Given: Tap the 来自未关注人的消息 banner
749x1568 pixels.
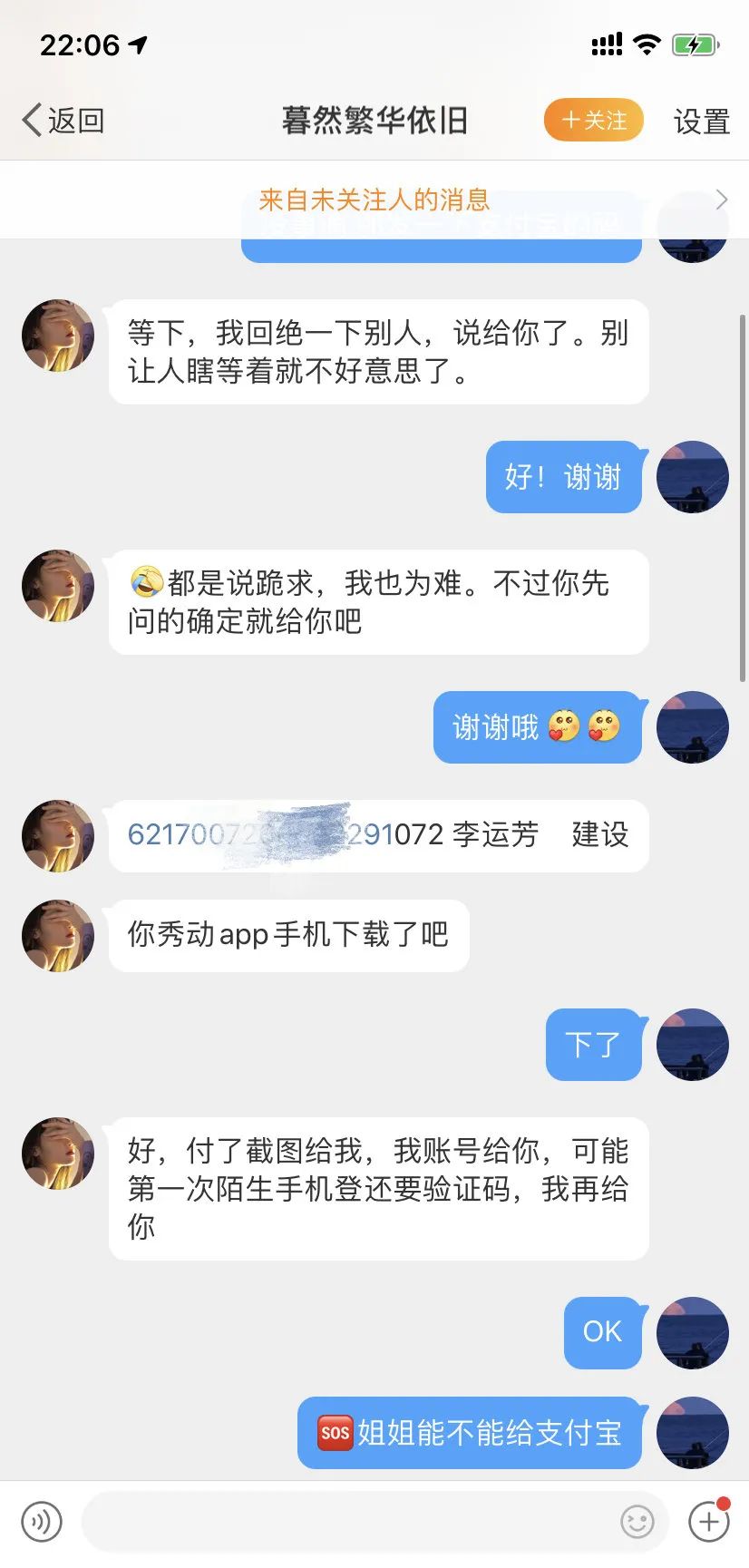Looking at the screenshot, I should pos(374,200).
